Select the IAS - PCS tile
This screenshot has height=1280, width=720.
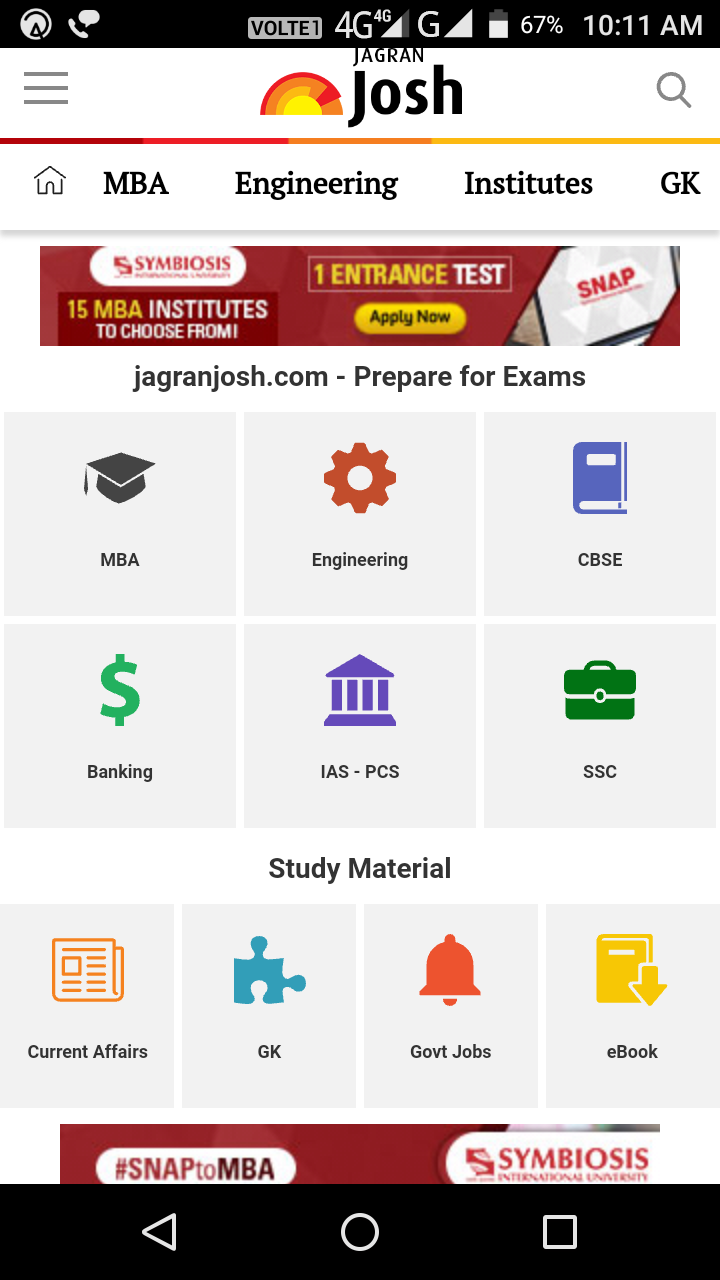[x=360, y=726]
